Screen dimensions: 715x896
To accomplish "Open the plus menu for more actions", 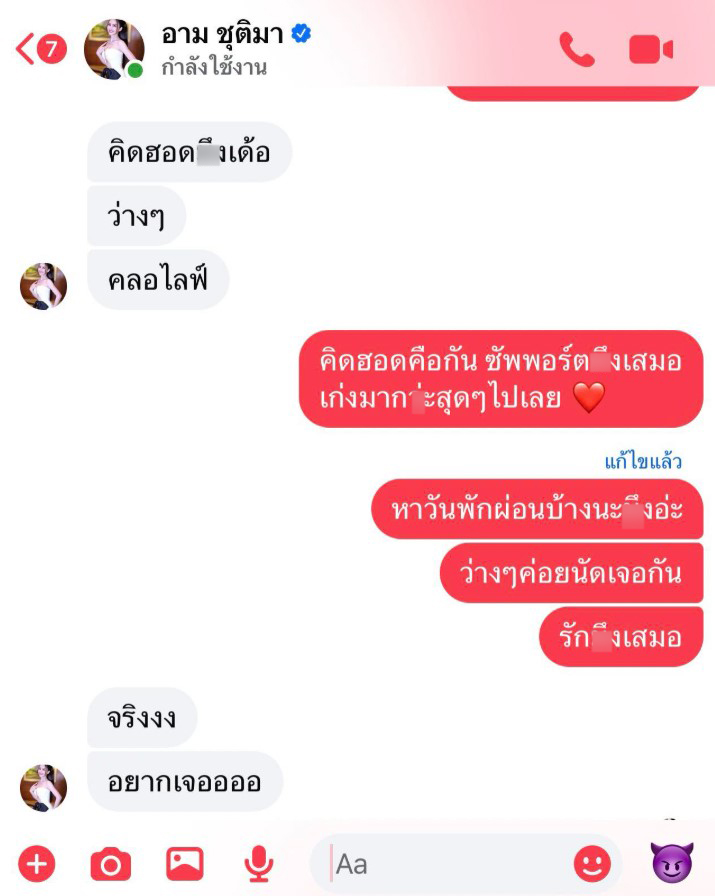I will tap(37, 862).
